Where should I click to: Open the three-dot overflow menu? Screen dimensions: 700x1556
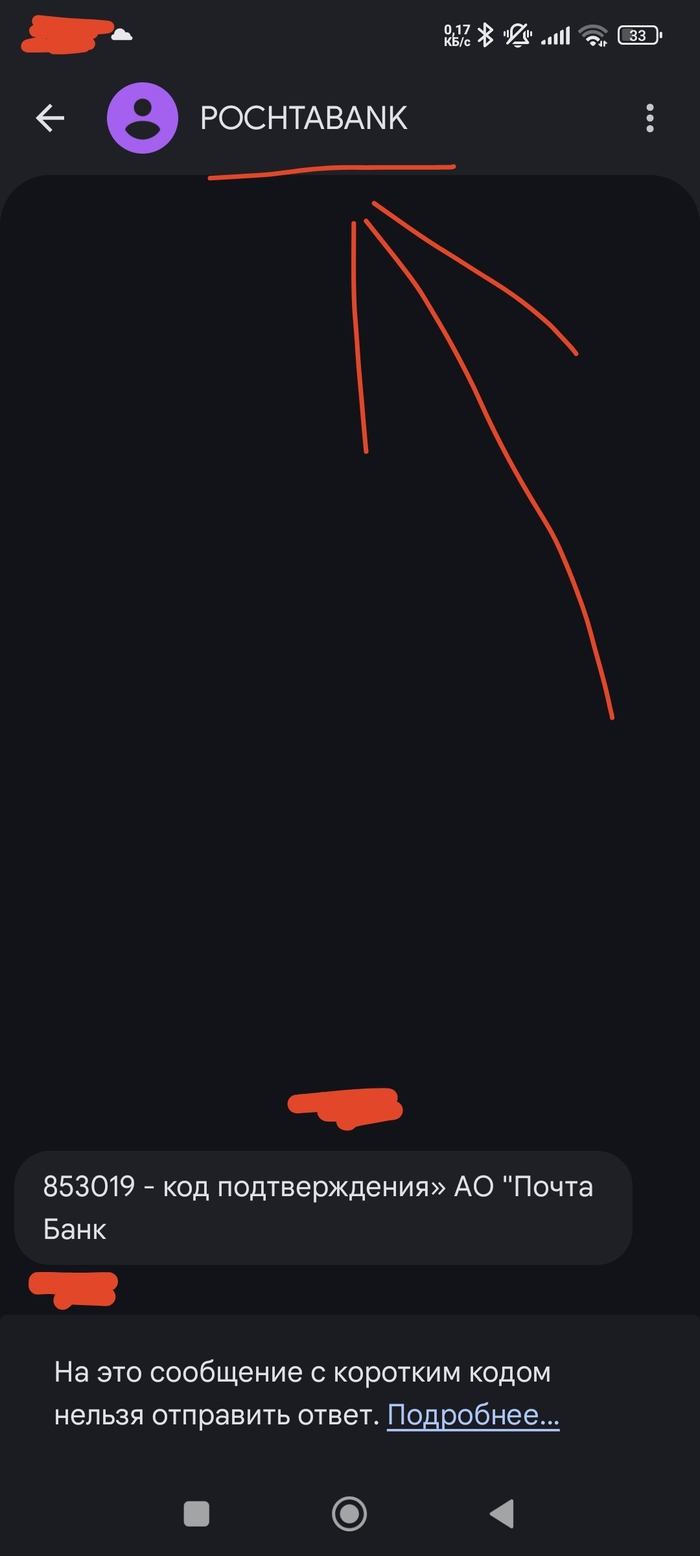coord(650,119)
